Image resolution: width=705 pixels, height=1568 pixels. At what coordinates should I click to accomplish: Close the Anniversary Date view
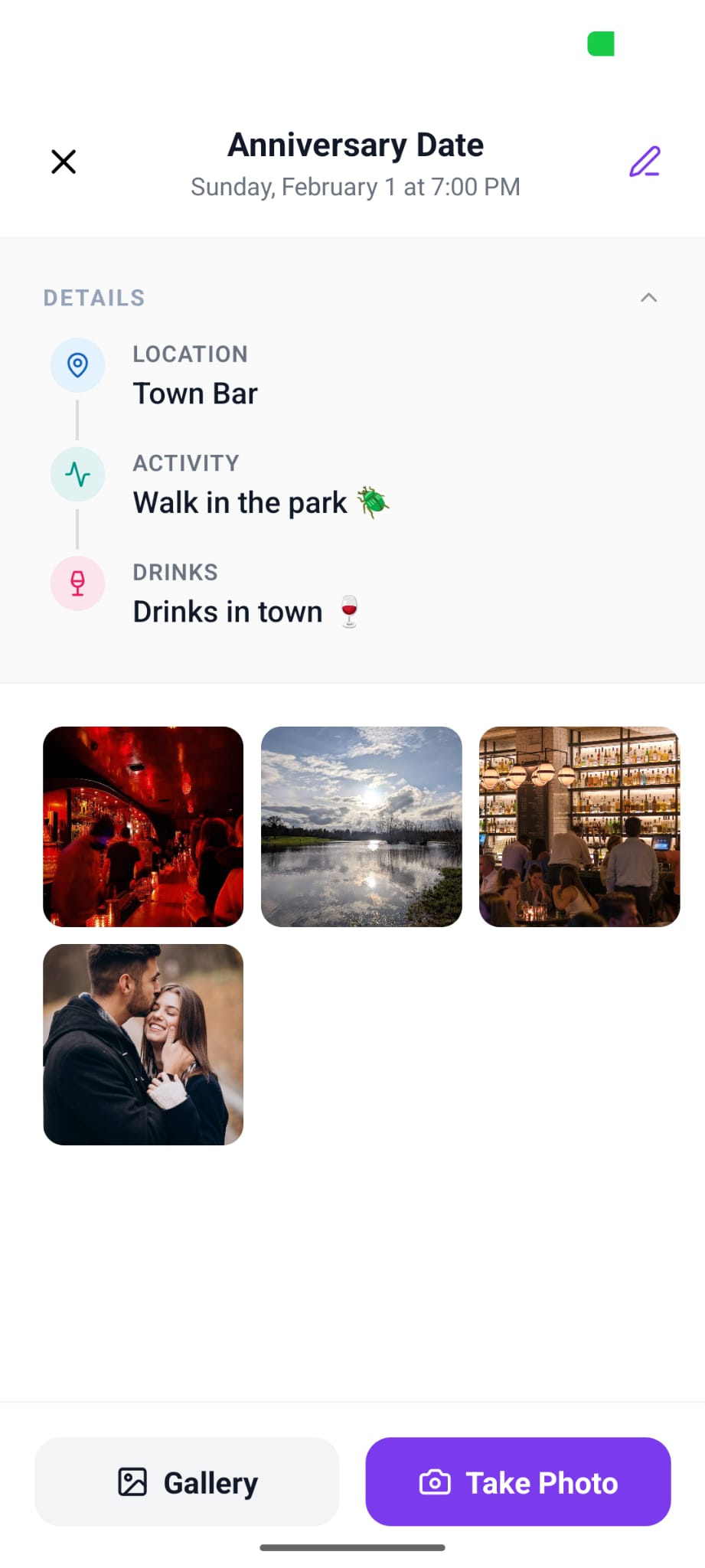pyautogui.click(x=64, y=162)
